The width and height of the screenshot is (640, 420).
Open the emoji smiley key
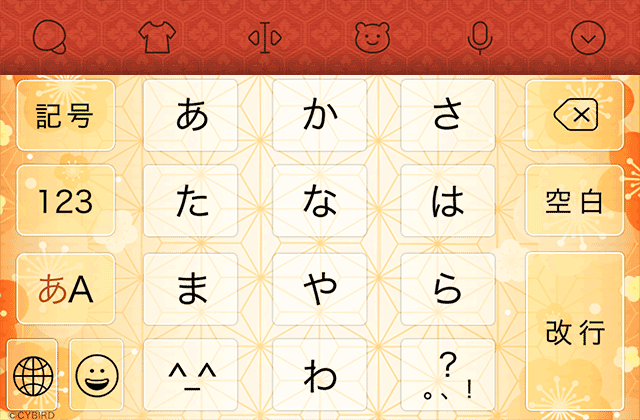[97, 376]
